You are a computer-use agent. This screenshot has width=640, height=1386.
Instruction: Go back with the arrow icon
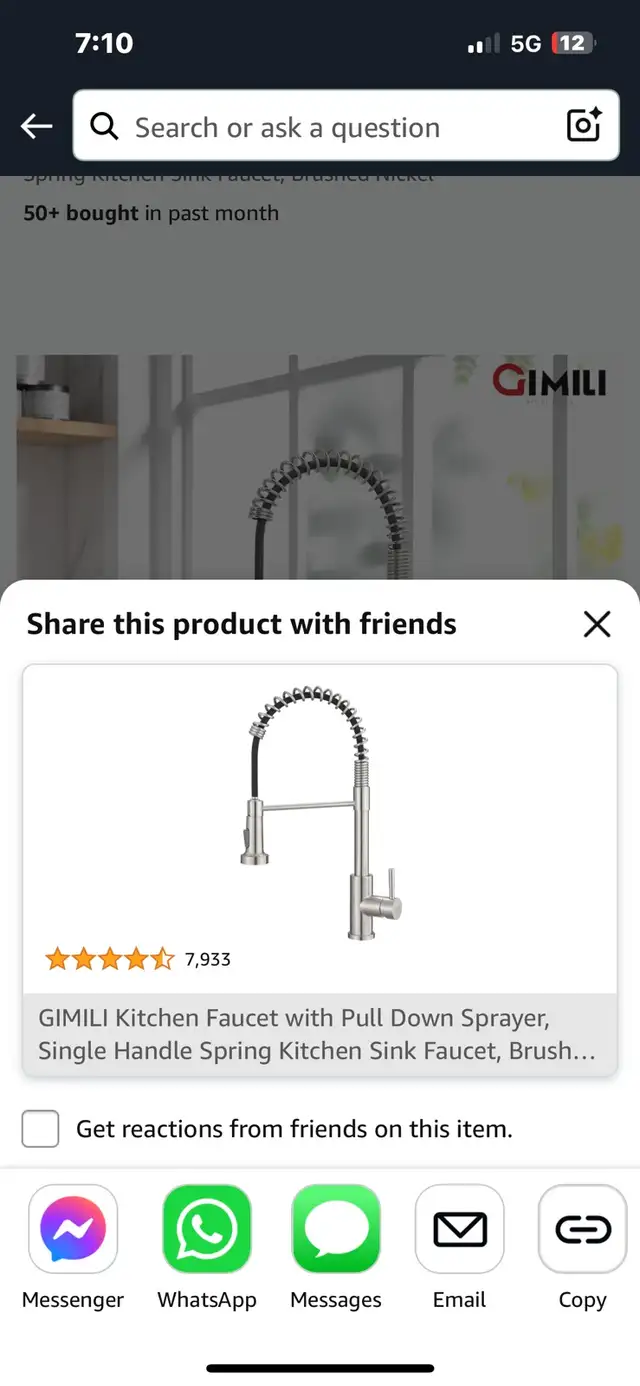(x=37, y=126)
